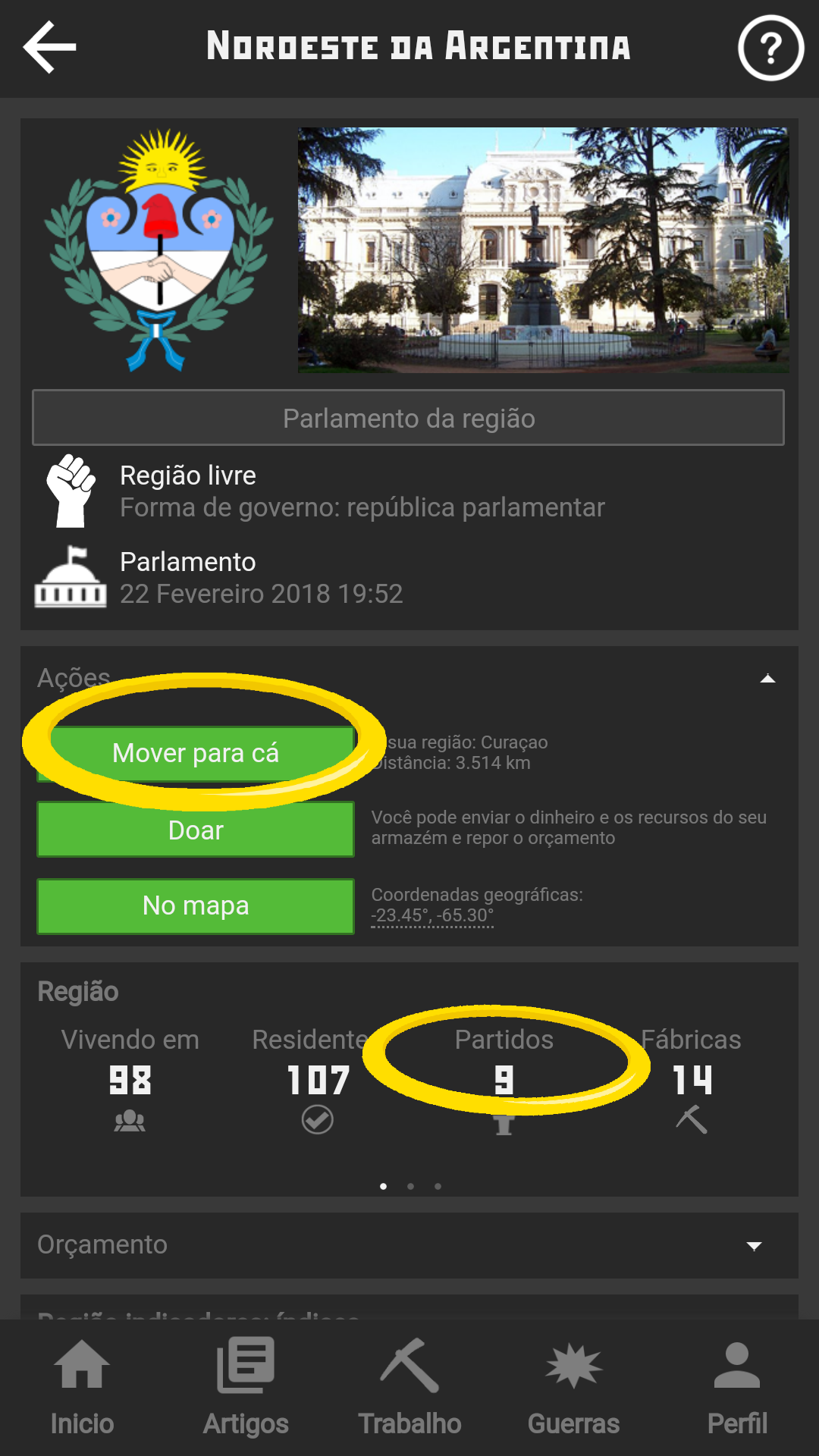
Task: Show the region No mapa
Action: (x=196, y=906)
